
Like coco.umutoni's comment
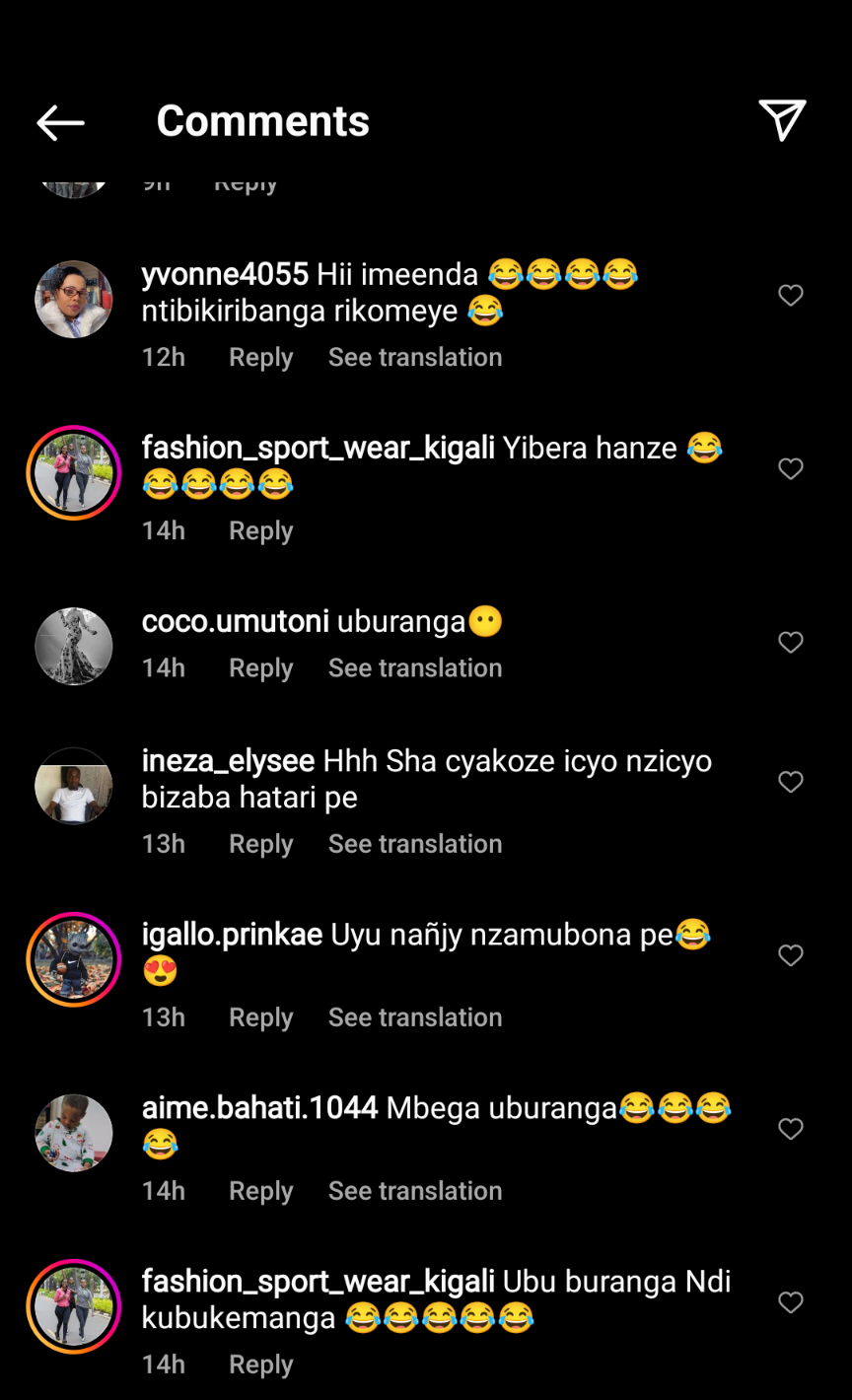[790, 642]
